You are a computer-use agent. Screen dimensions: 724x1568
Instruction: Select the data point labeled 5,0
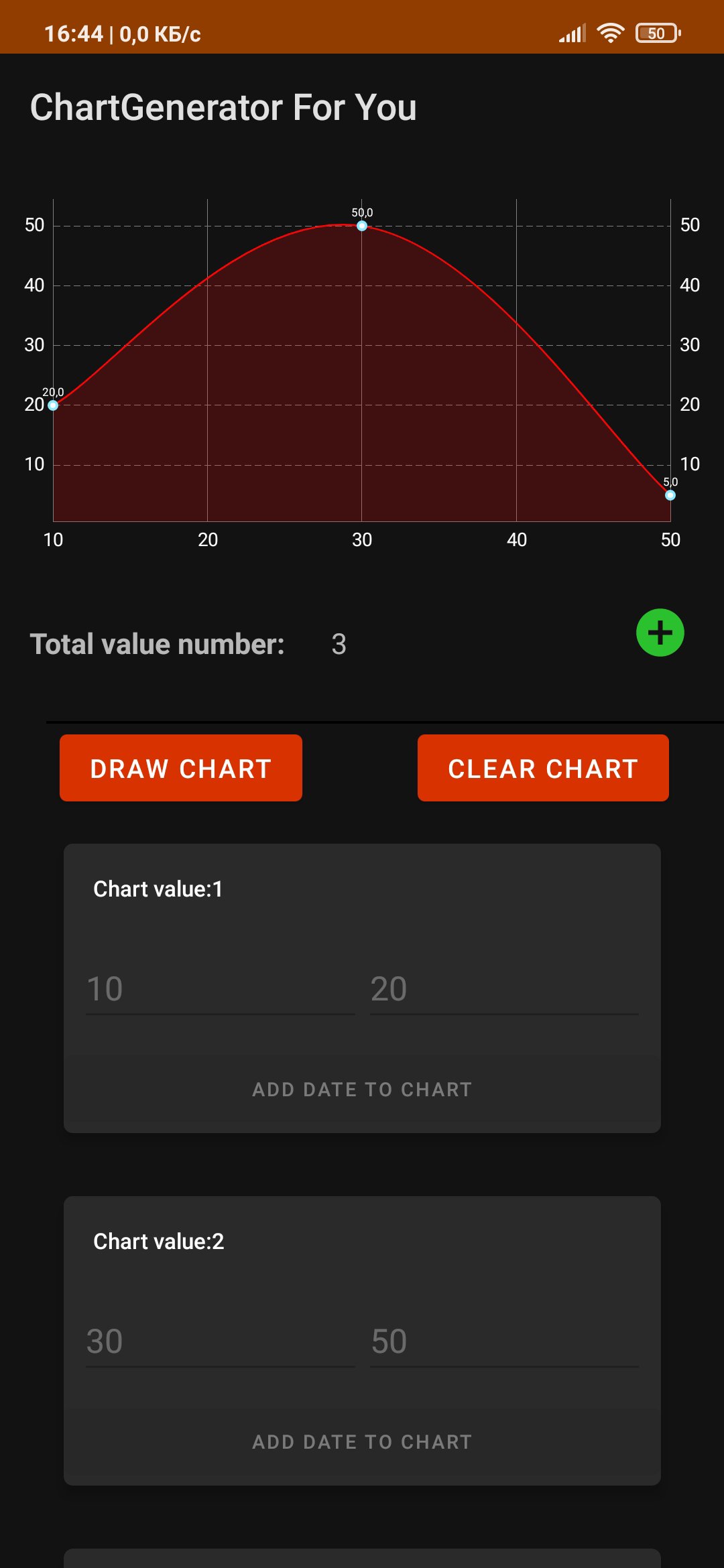tap(670, 495)
